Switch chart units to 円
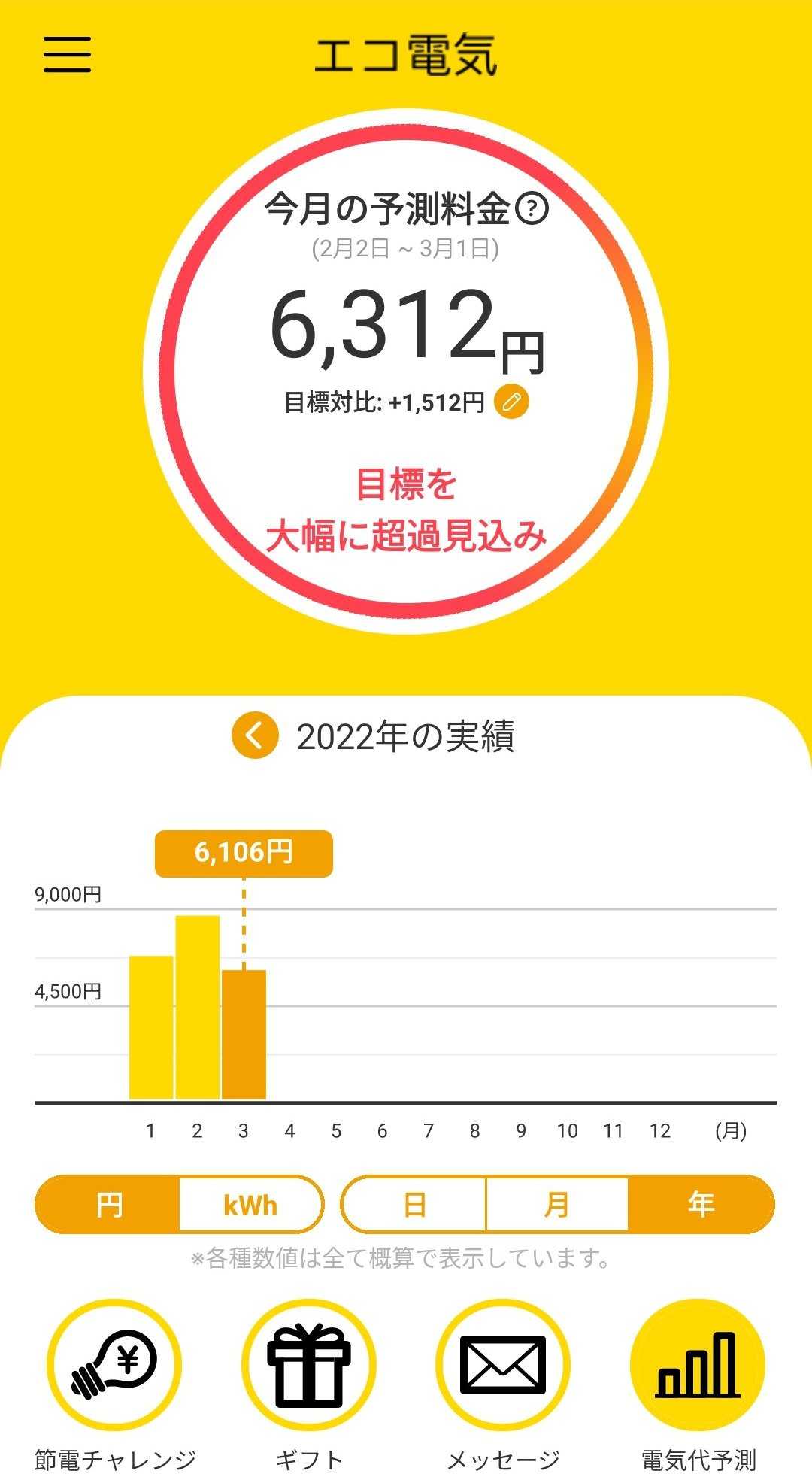This screenshot has height=1477, width=812. (x=109, y=1205)
